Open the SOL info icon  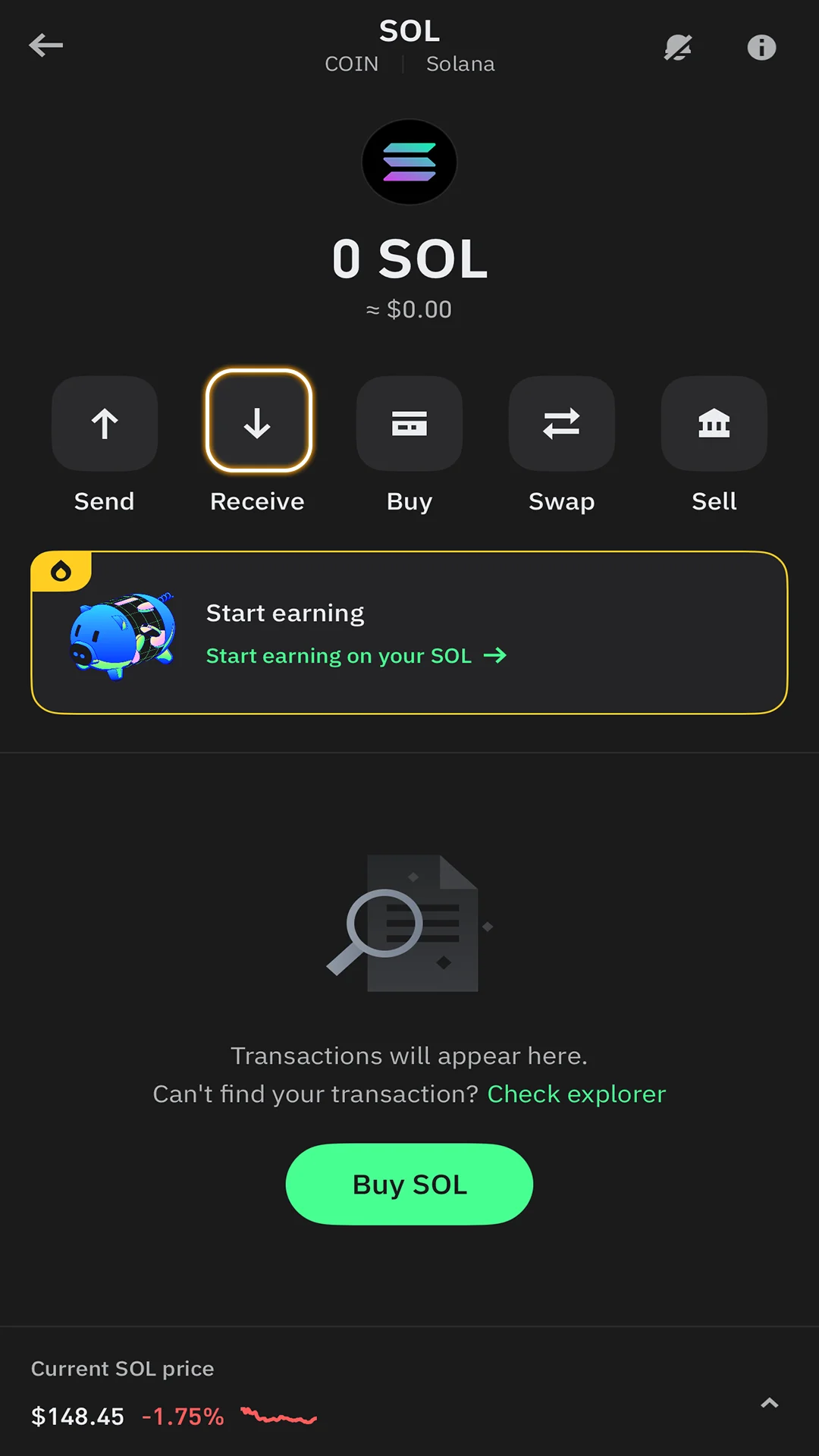761,48
